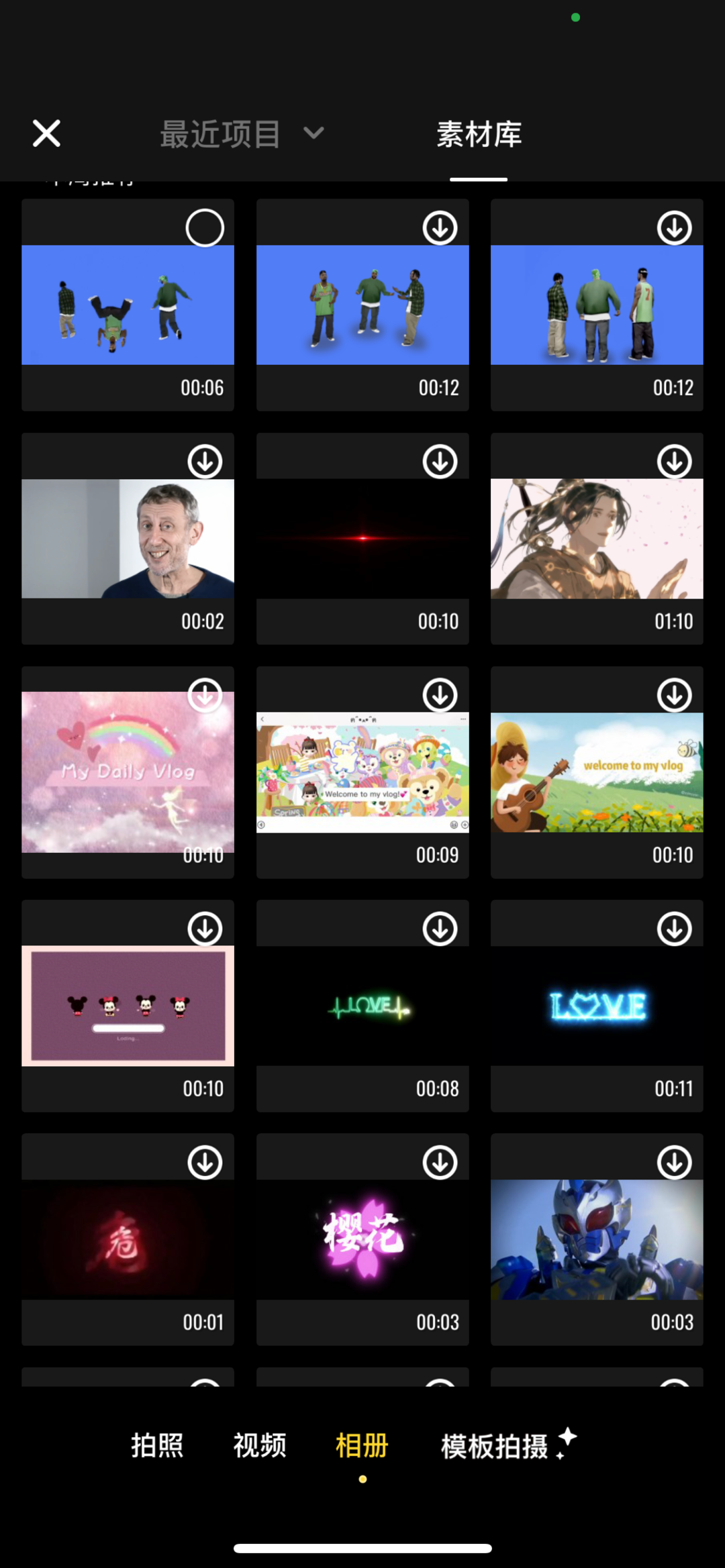Image resolution: width=725 pixels, height=1568 pixels.
Task: Download the anime character 01:10 clip
Action: (x=674, y=462)
